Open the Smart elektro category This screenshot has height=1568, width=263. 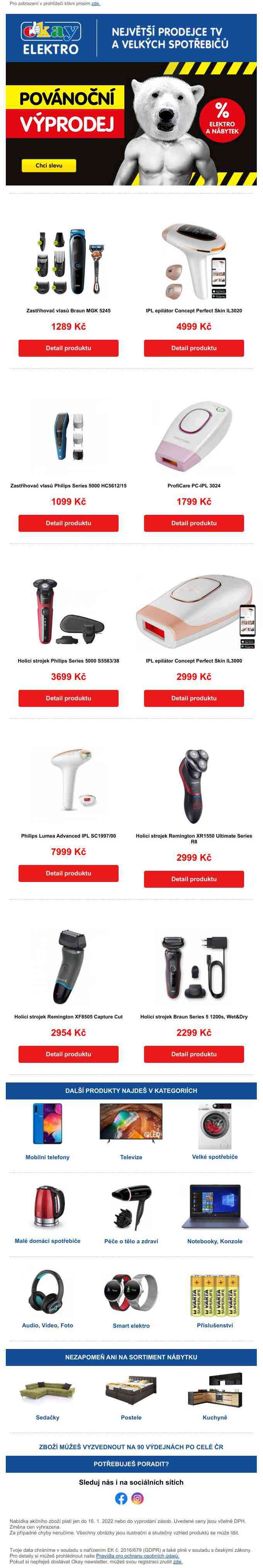click(131, 1325)
